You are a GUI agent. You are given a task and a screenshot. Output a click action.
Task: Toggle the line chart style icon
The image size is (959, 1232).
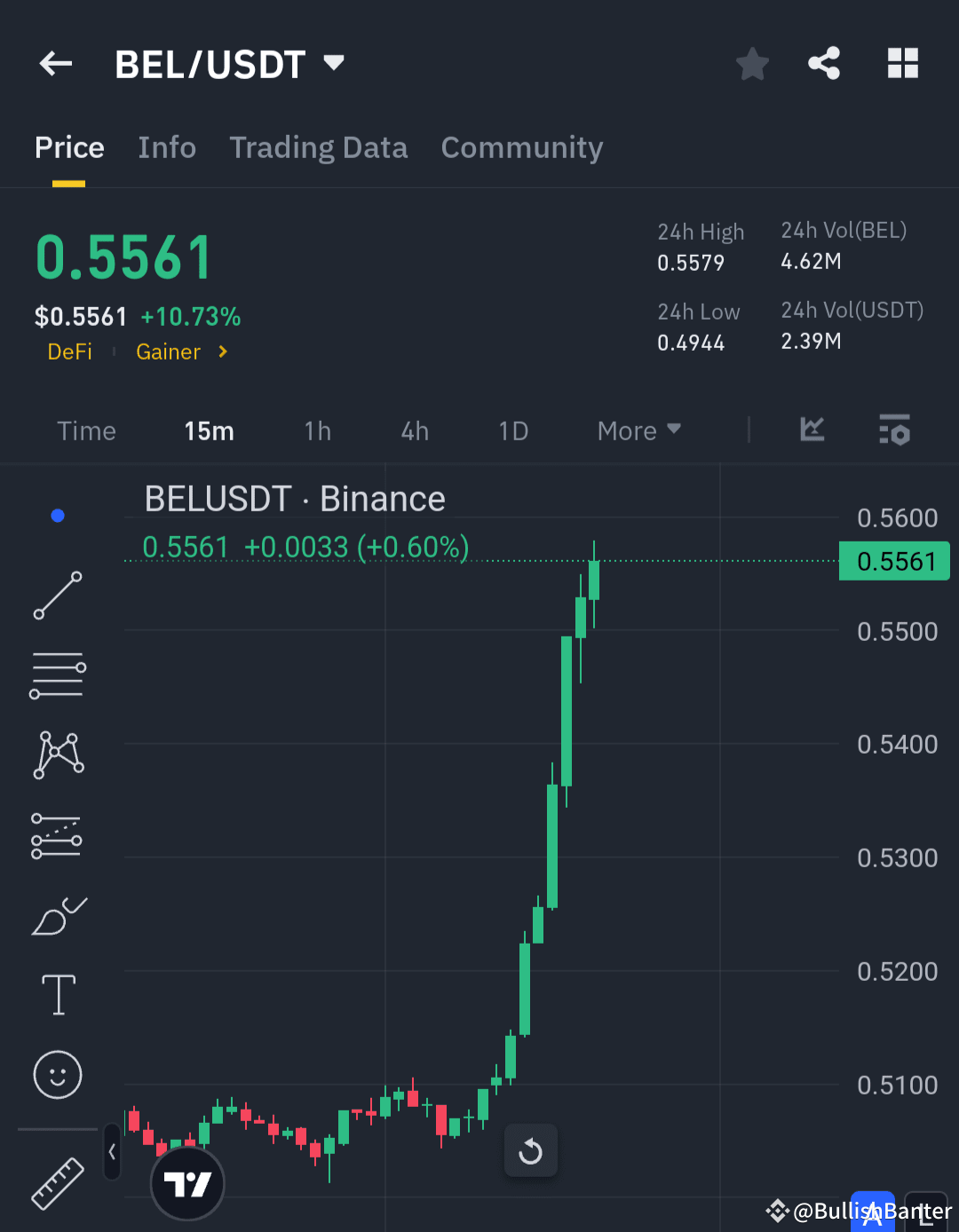click(x=812, y=430)
